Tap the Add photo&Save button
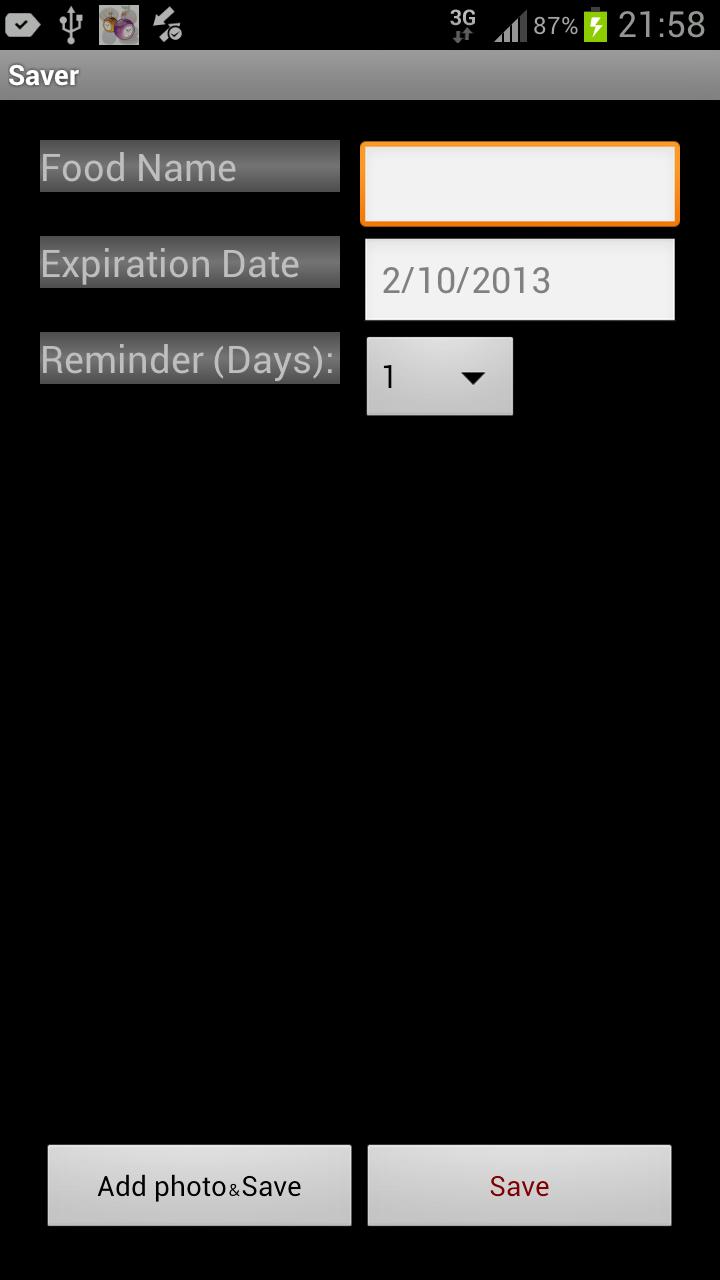 [x=199, y=1186]
